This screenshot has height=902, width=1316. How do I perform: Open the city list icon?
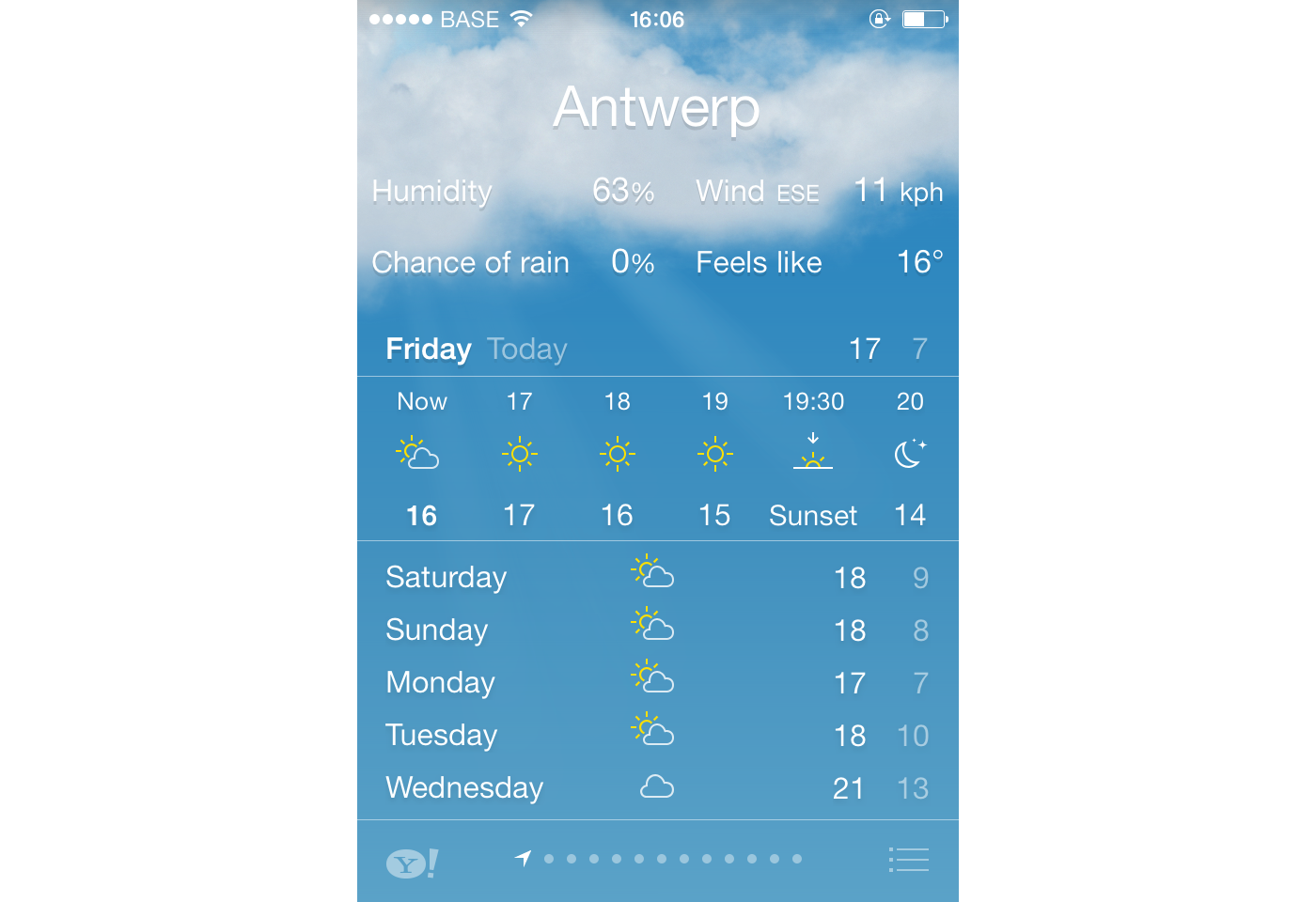909,859
